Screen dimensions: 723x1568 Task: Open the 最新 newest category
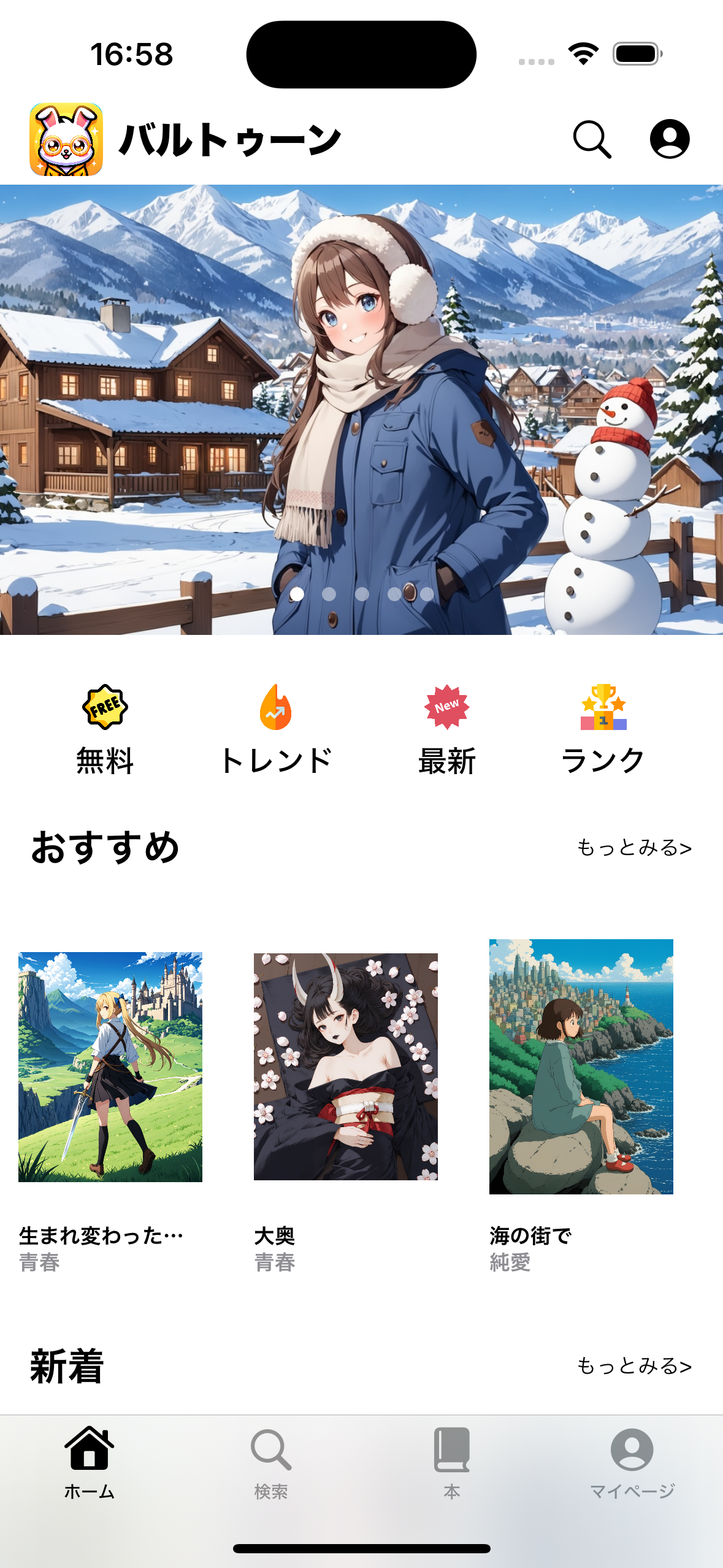447,730
